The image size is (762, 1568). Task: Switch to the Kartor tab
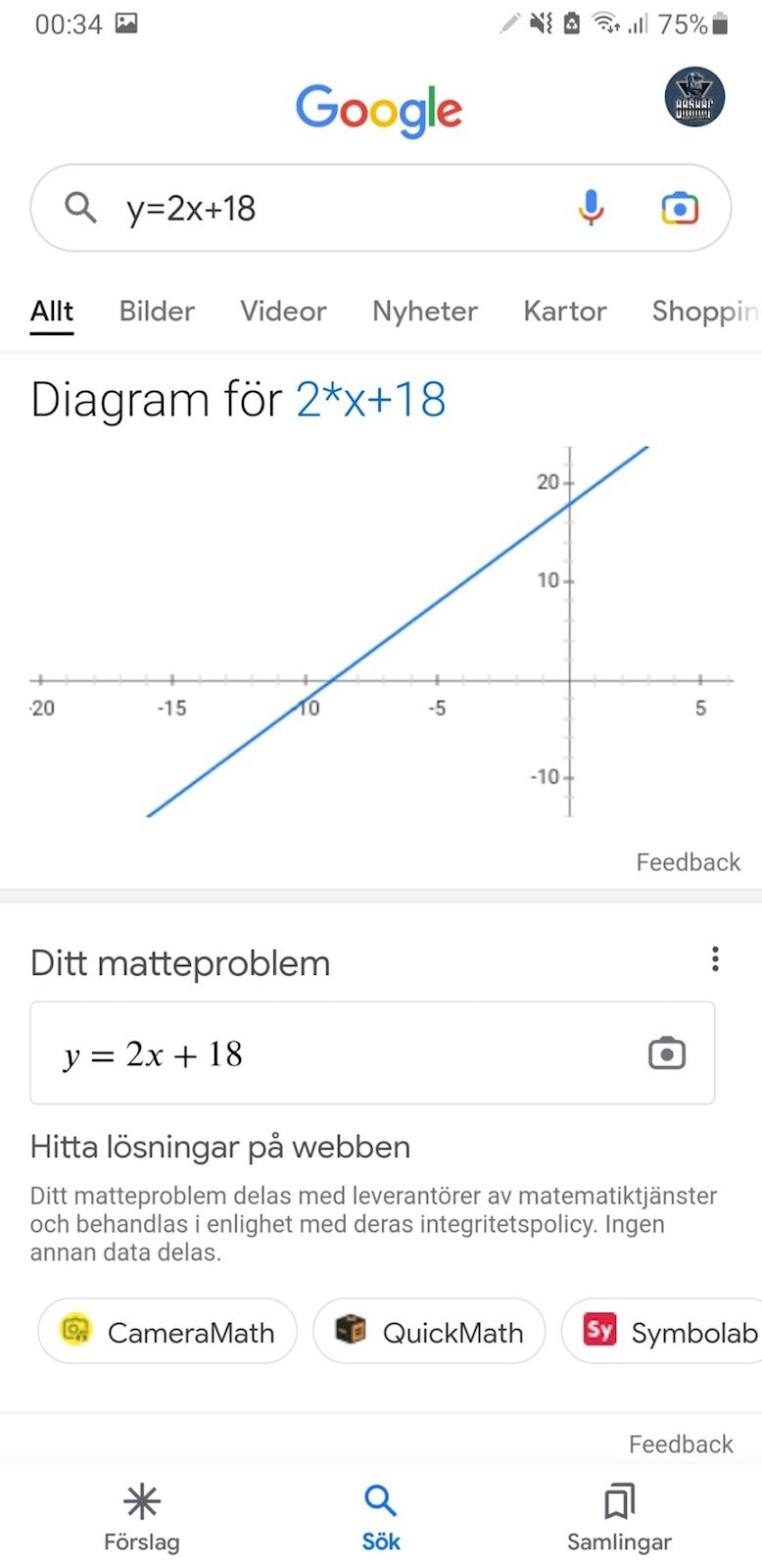tap(565, 312)
